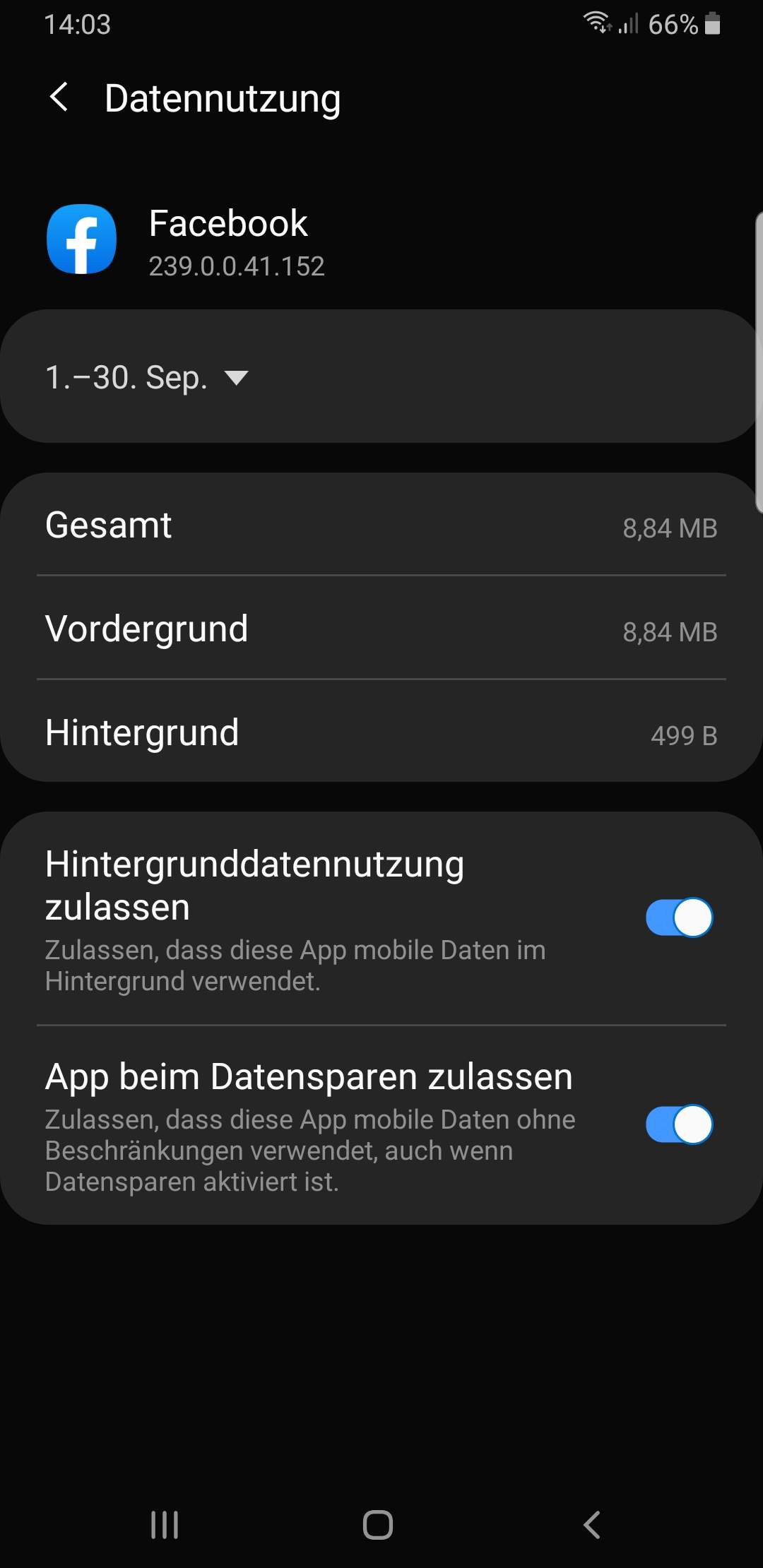763x1568 pixels.
Task: Select the Gesamt data usage row
Action: (x=381, y=525)
